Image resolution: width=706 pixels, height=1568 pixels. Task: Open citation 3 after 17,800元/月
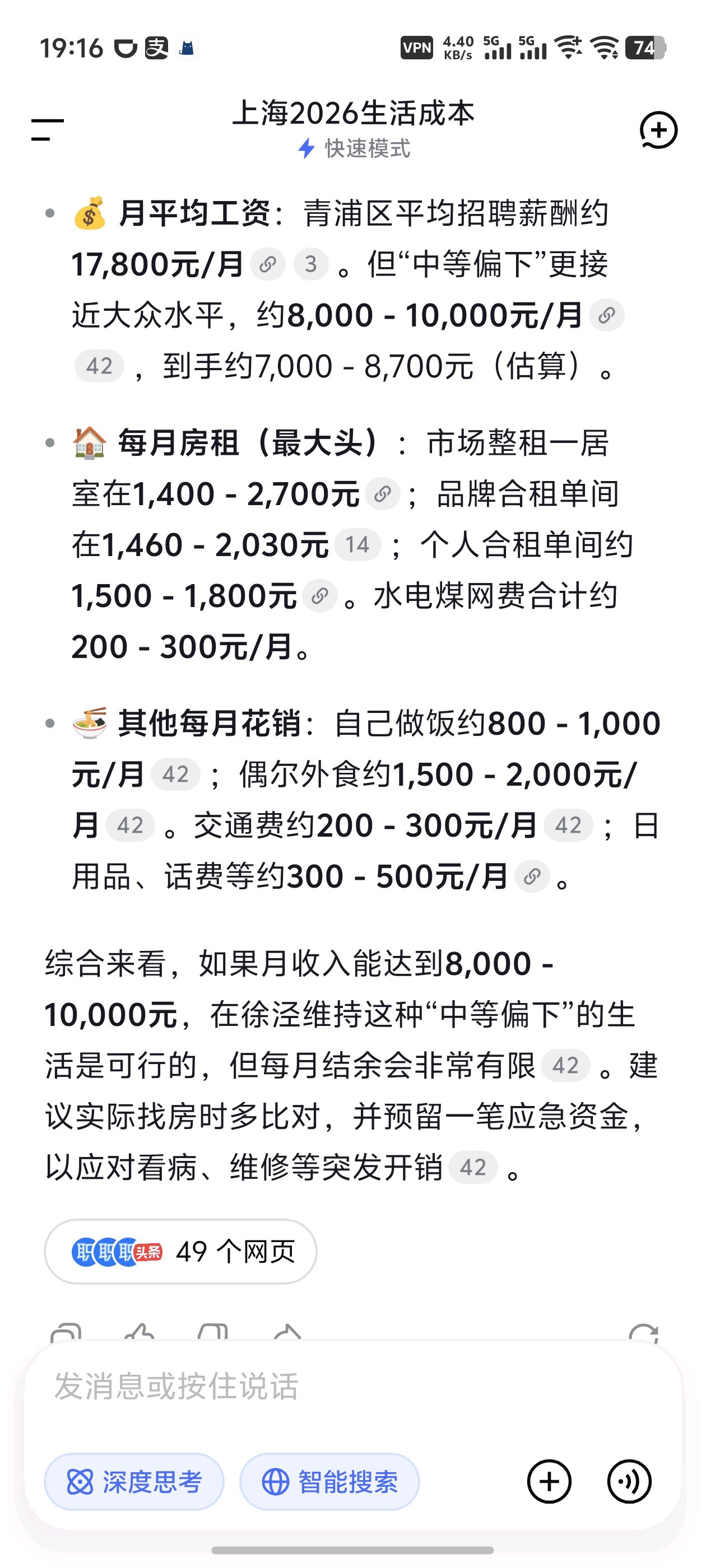click(x=312, y=264)
